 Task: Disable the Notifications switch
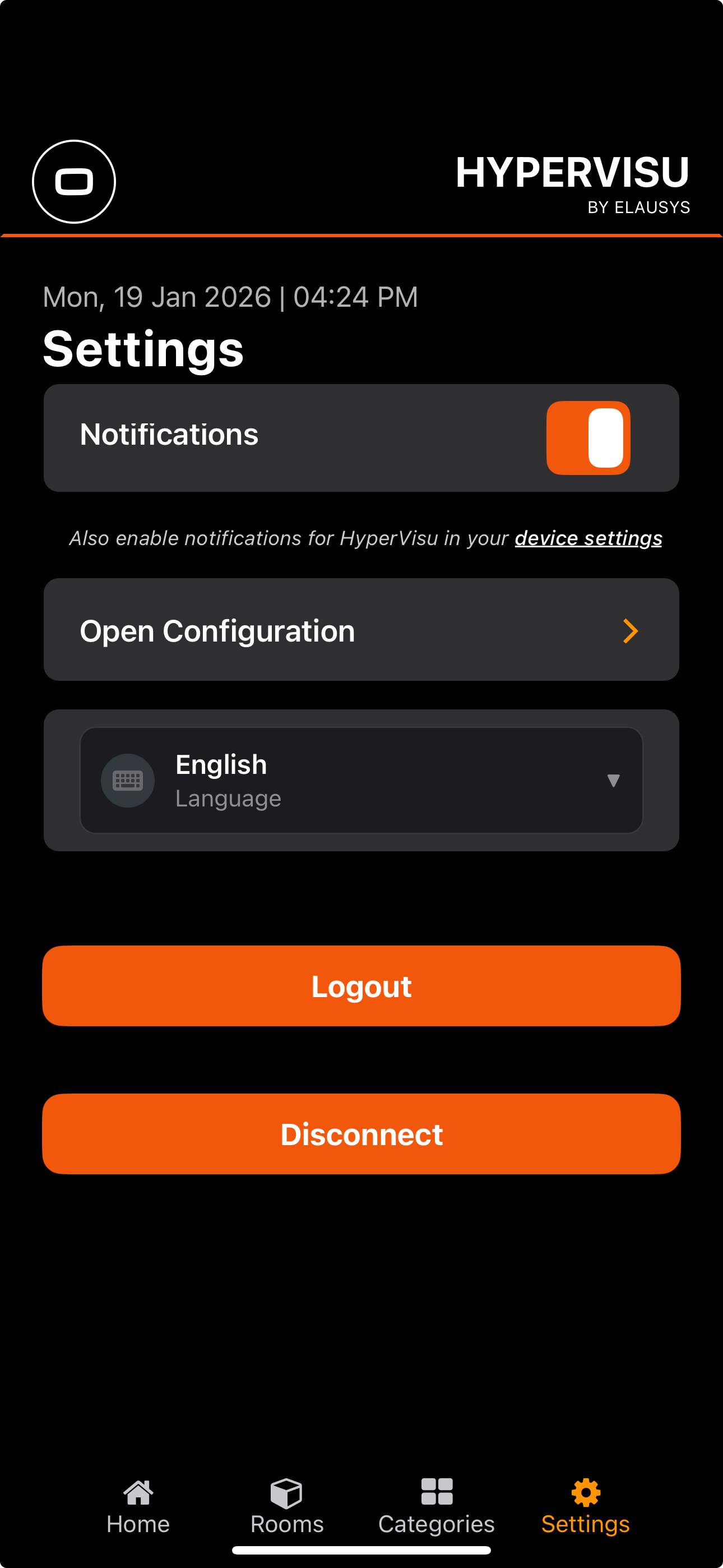click(588, 437)
